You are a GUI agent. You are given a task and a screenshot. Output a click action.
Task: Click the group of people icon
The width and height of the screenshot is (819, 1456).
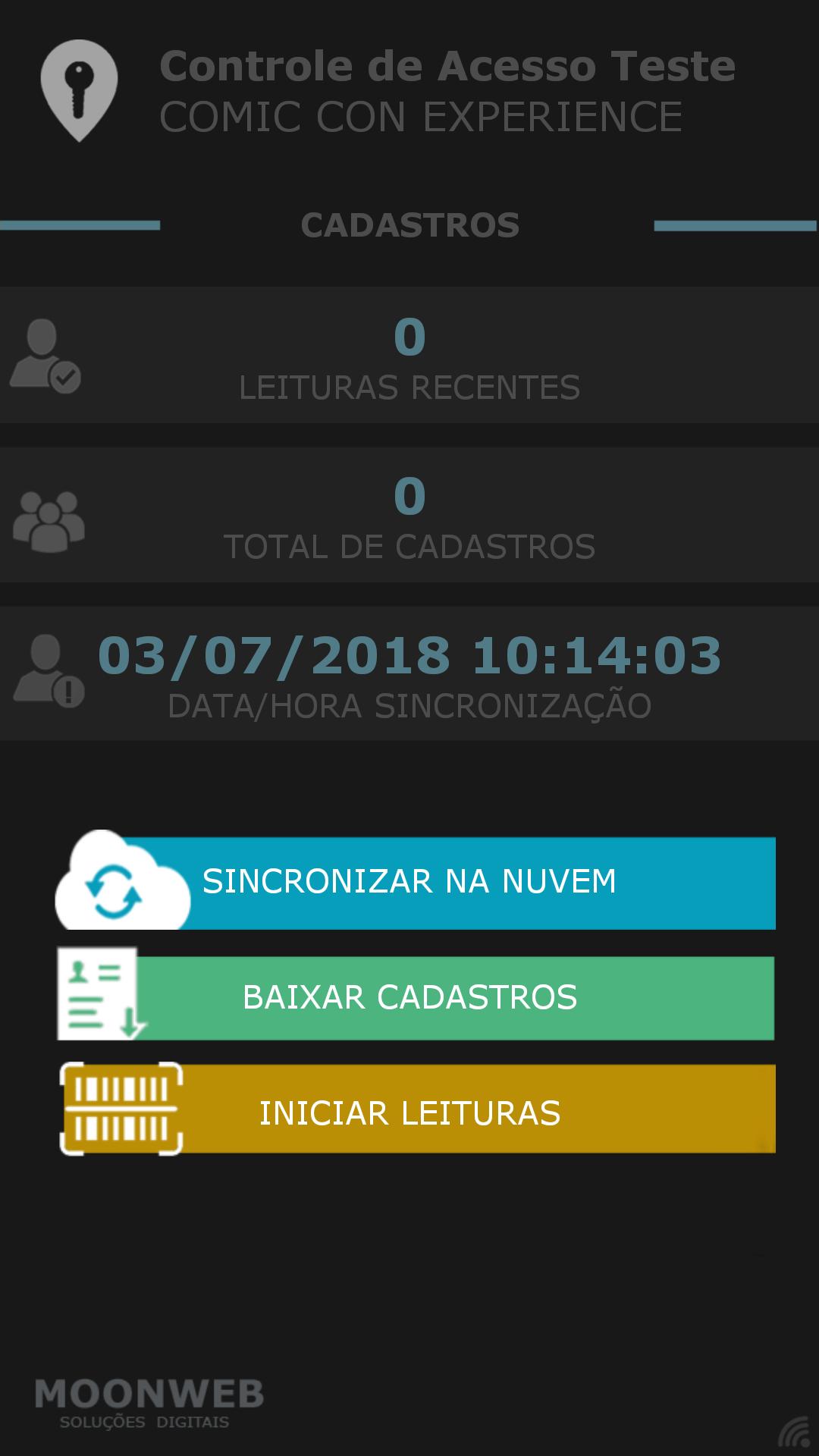coord(49,519)
